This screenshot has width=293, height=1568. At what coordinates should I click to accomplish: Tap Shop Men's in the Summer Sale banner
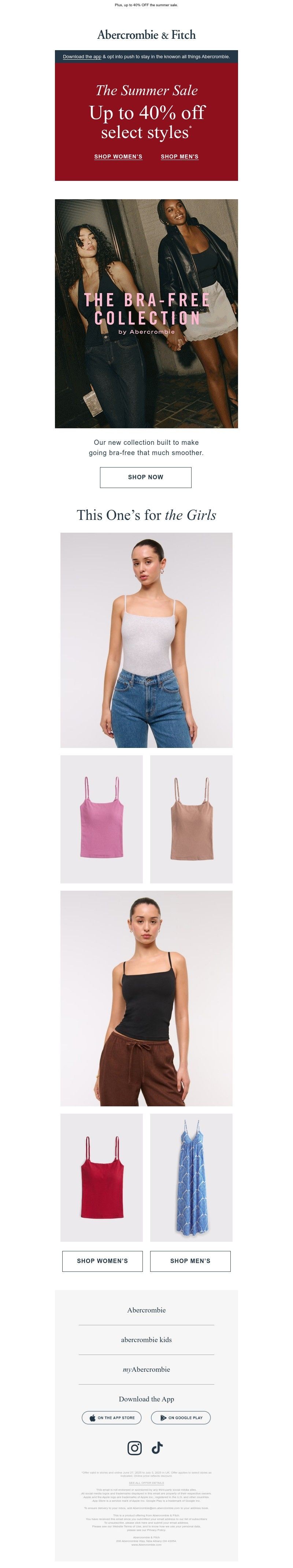point(179,156)
